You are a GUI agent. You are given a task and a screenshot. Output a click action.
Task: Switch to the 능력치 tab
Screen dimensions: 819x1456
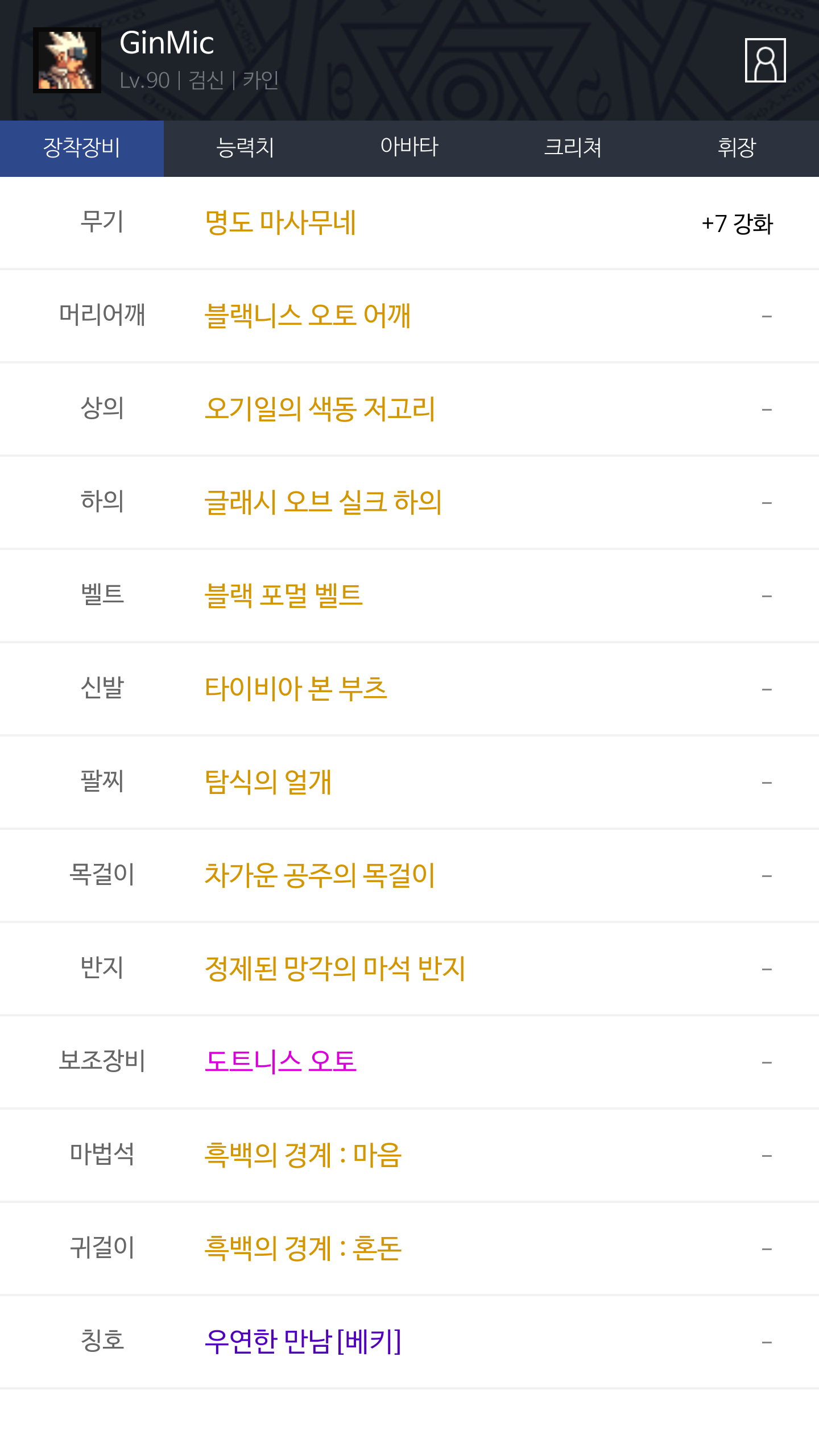tap(246, 148)
